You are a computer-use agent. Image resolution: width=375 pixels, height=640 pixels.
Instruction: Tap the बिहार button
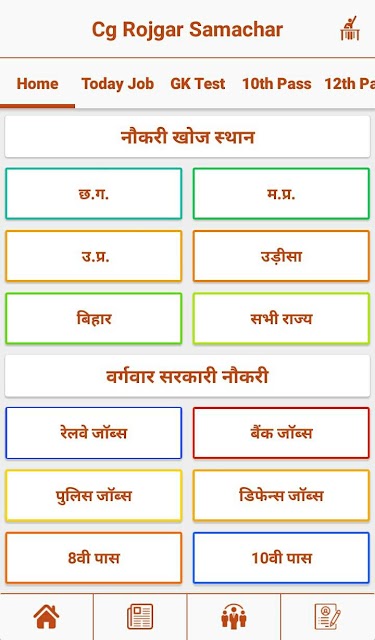point(93,318)
